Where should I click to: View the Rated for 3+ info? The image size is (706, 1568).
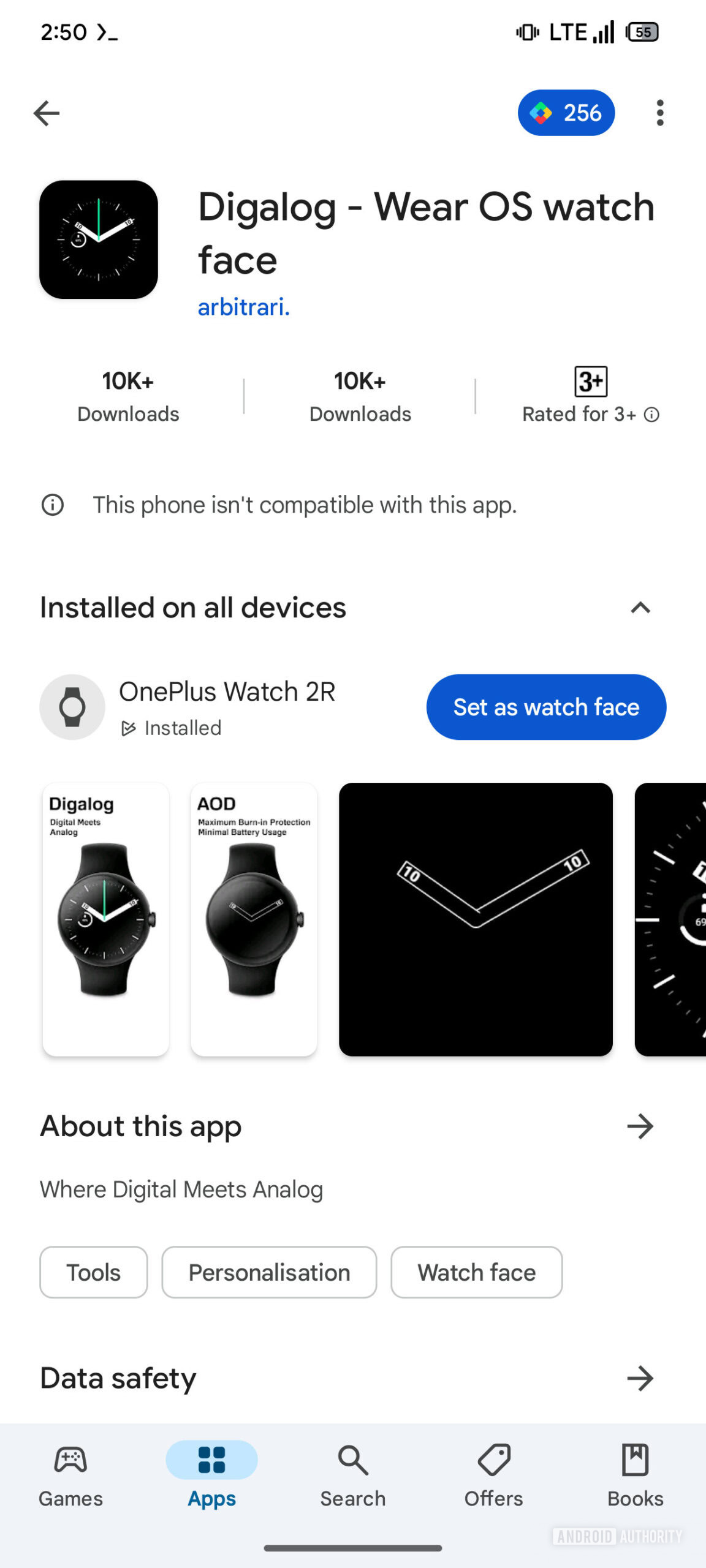651,415
